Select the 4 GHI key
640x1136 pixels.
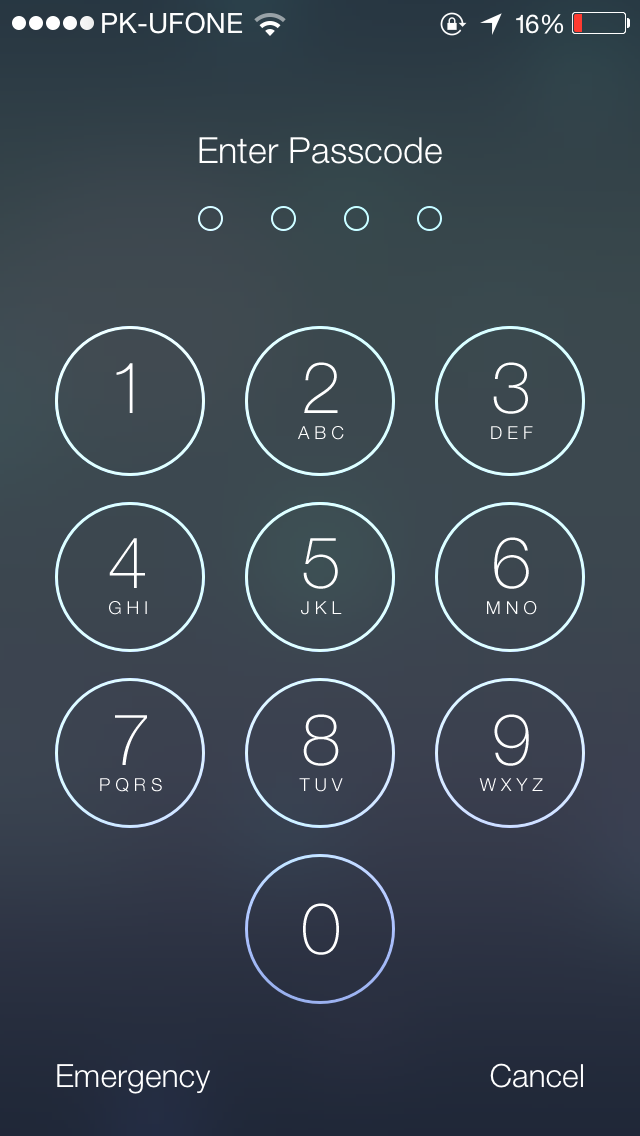(x=130, y=577)
